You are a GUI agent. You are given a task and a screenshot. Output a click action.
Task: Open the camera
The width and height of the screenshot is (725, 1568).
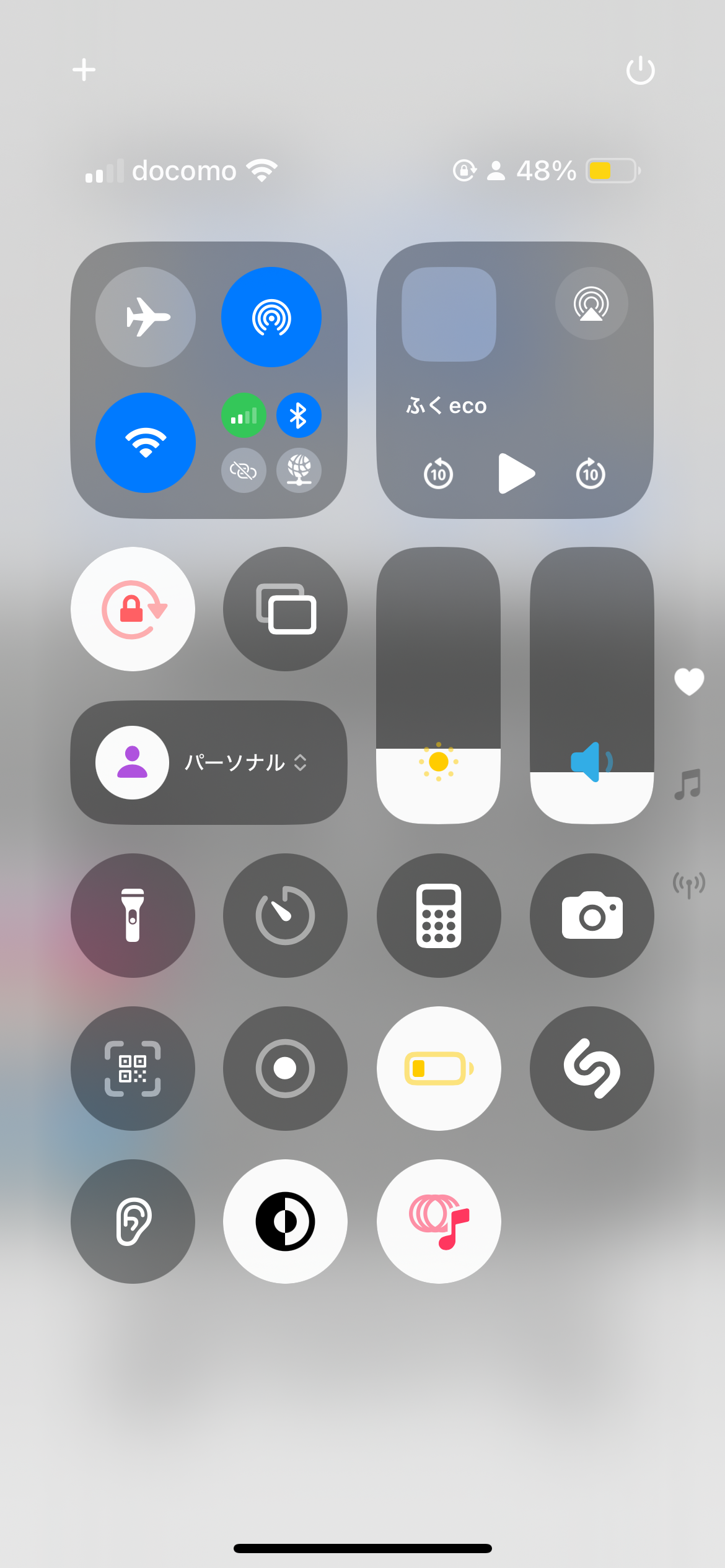592,915
